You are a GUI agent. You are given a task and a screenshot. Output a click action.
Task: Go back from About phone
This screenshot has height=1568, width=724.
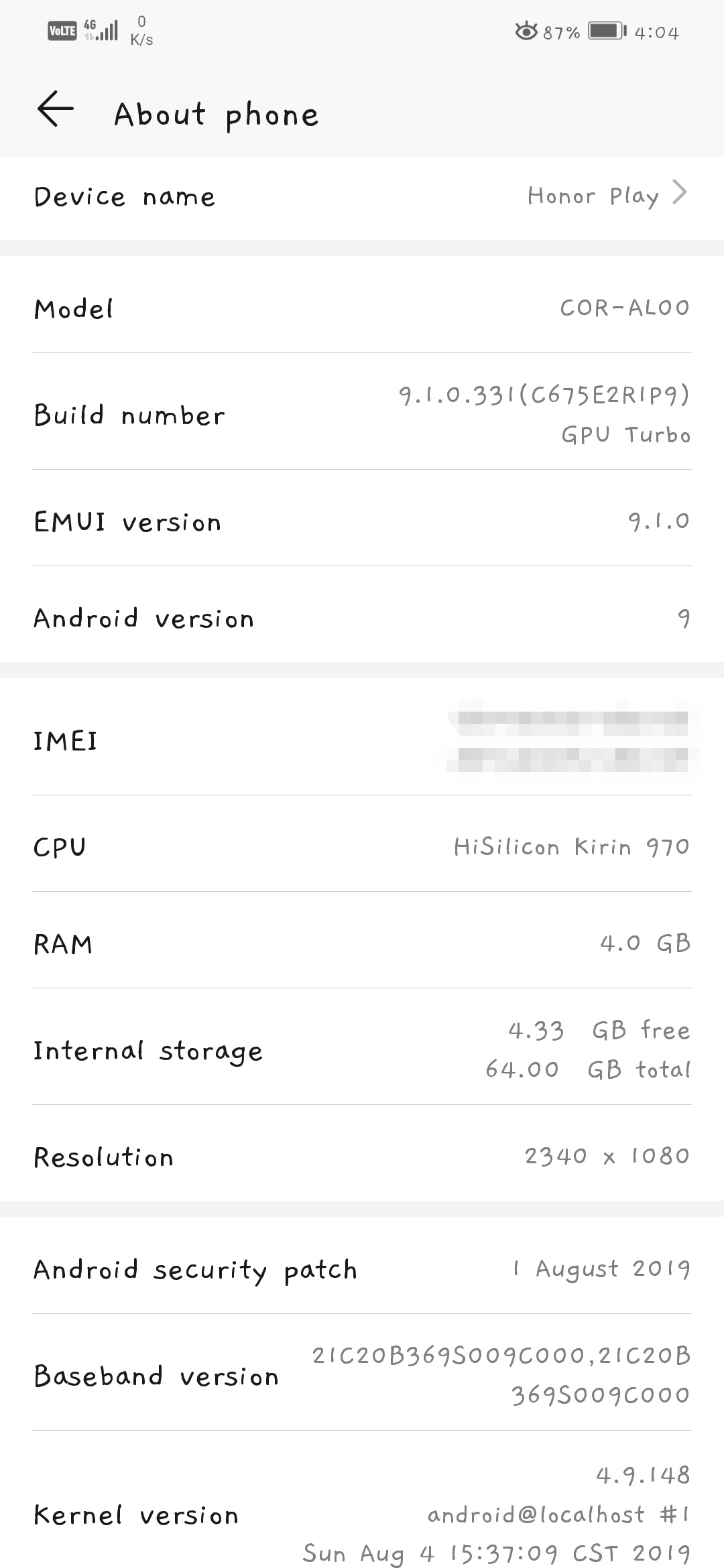55,109
